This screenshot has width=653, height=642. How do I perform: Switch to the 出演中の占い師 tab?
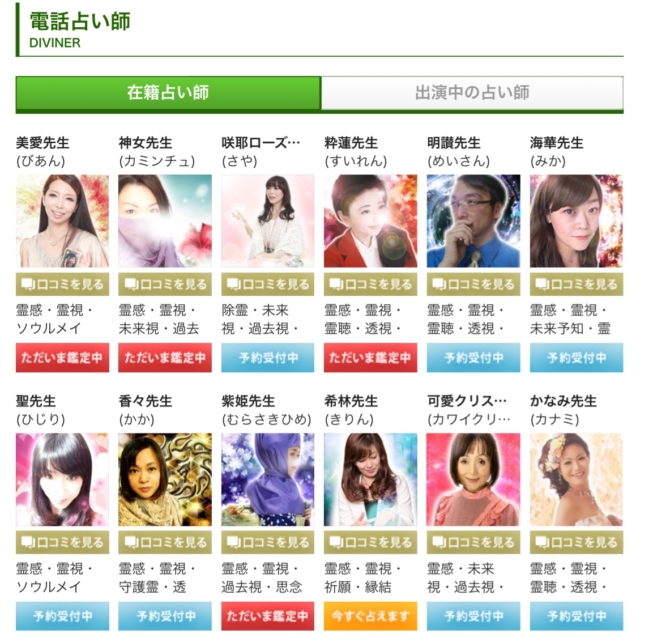(x=471, y=93)
